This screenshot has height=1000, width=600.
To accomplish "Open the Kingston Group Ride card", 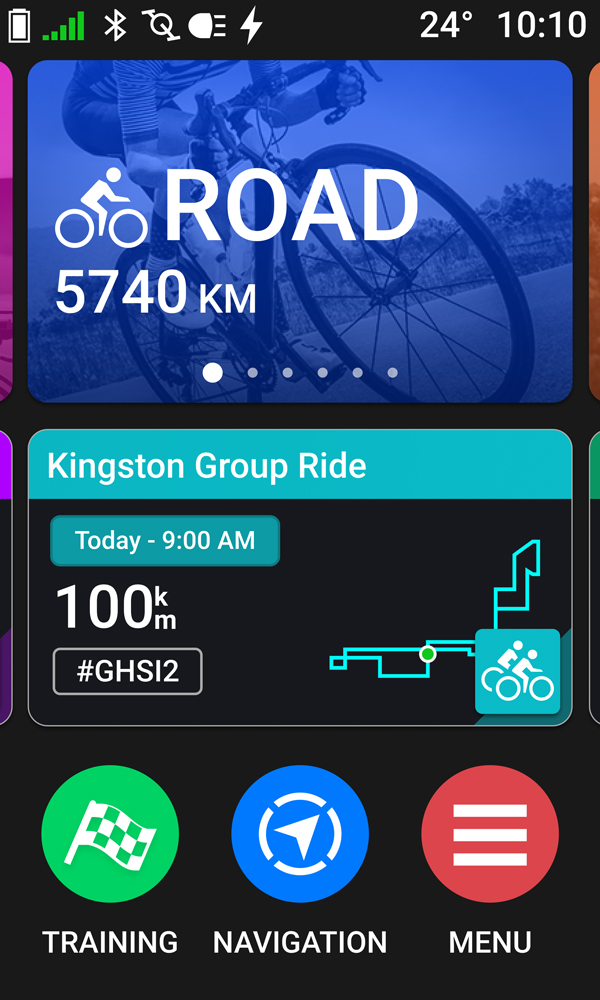I will click(300, 576).
